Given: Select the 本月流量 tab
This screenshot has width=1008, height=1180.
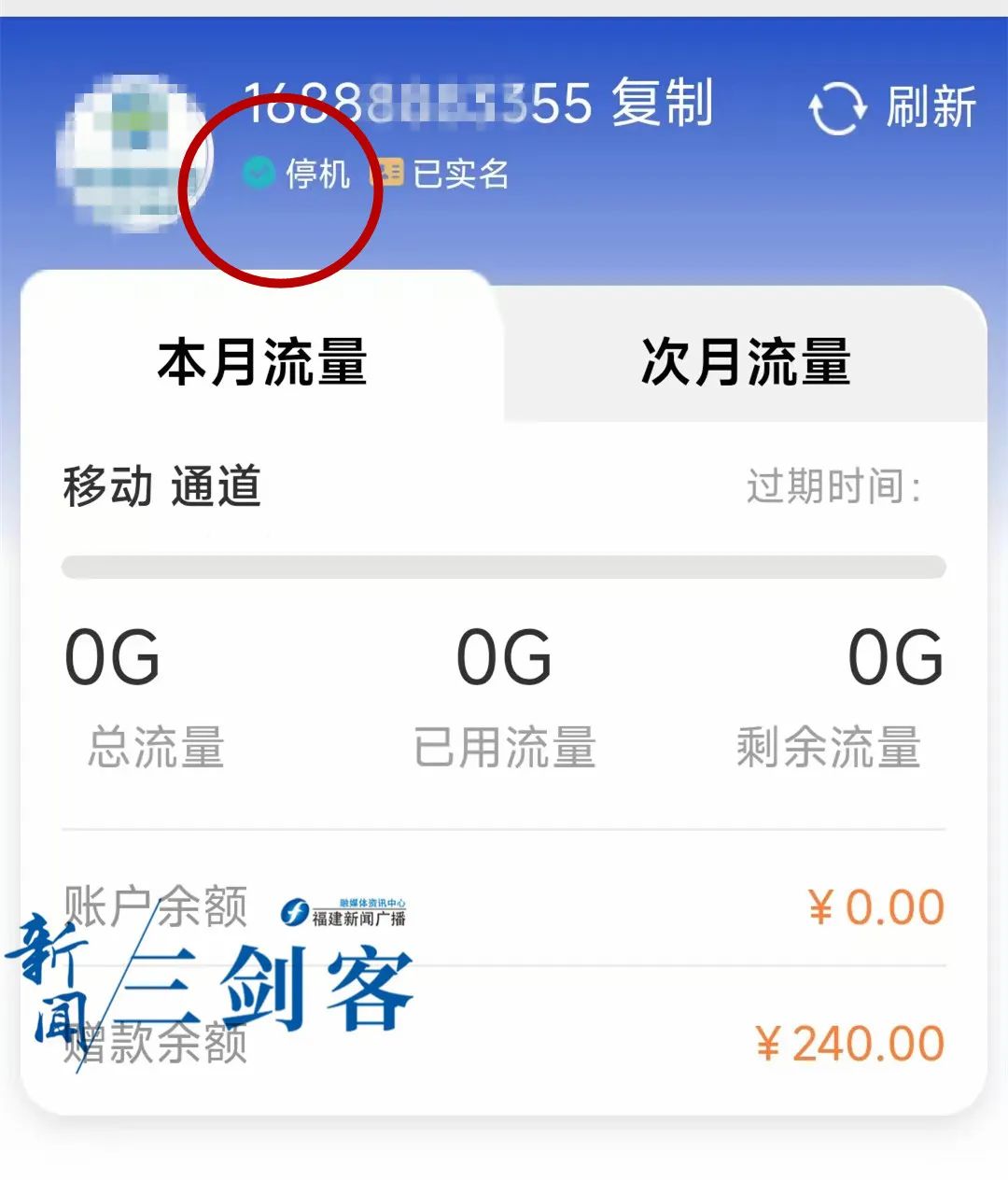Looking at the screenshot, I should point(262,361).
